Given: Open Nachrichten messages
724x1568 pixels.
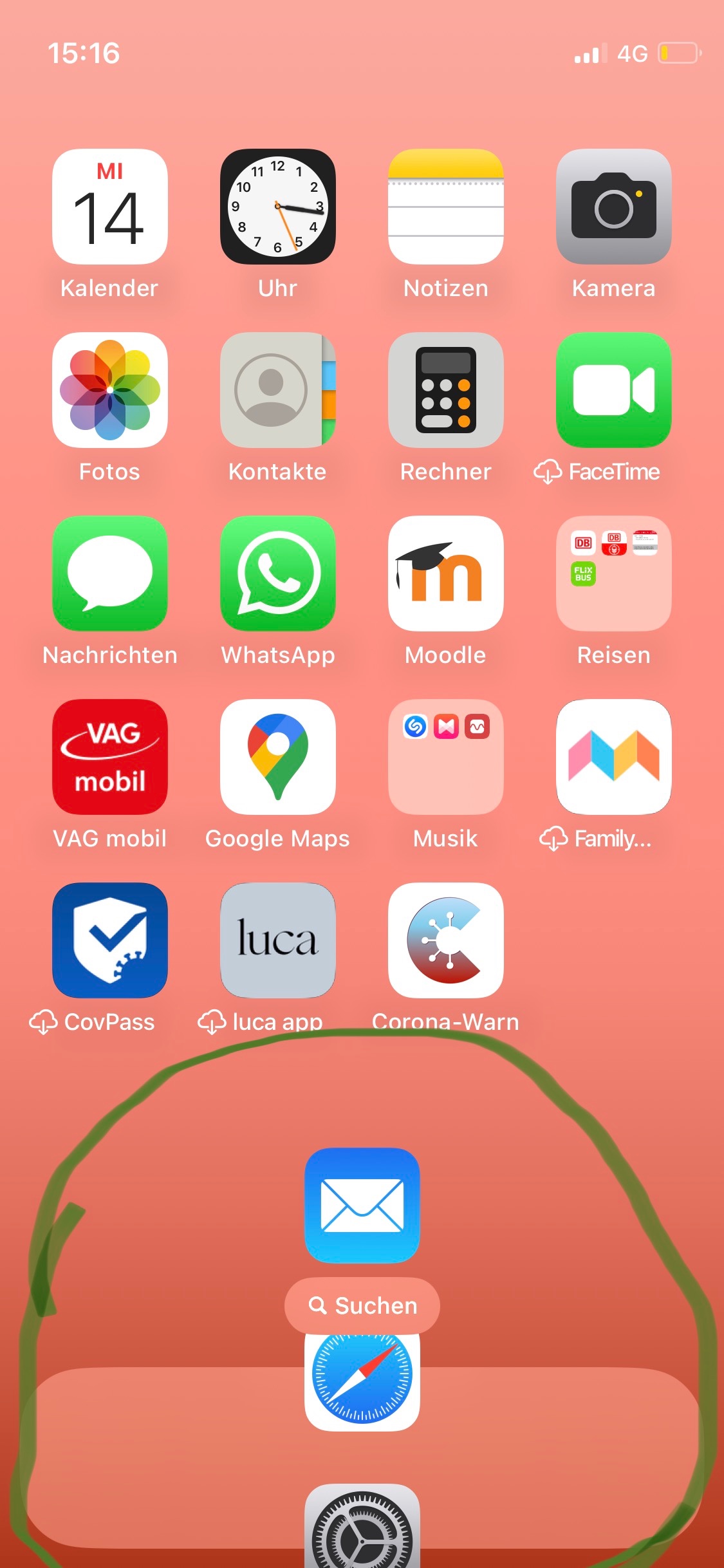Looking at the screenshot, I should (x=109, y=574).
